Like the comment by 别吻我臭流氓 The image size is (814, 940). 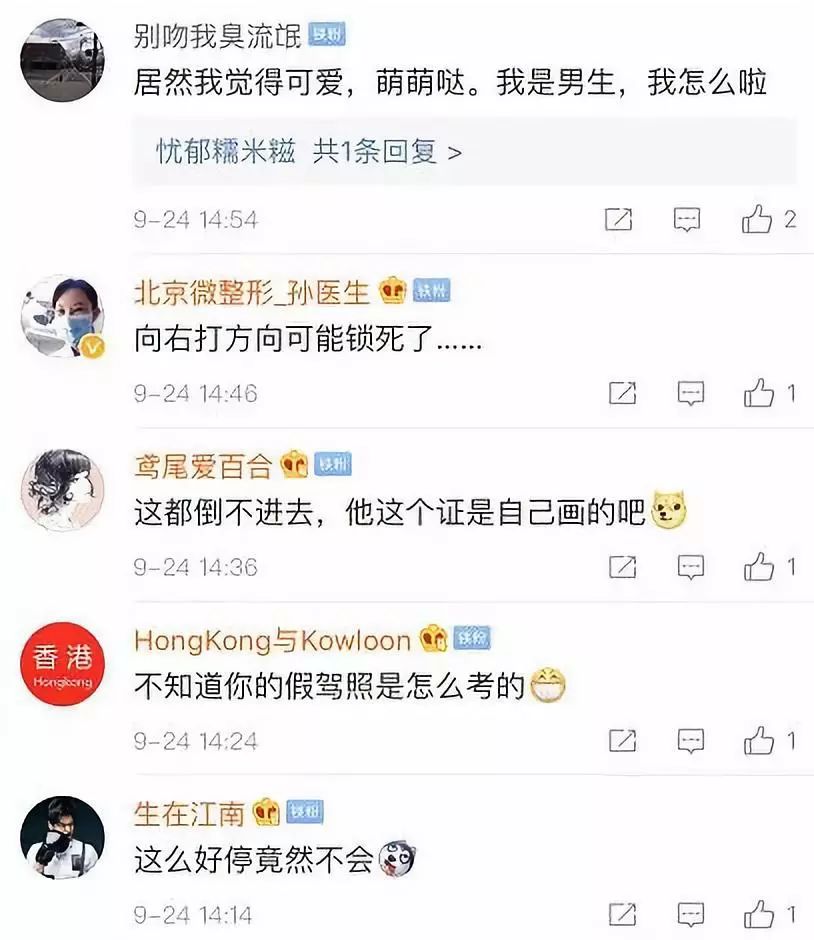pos(757,219)
